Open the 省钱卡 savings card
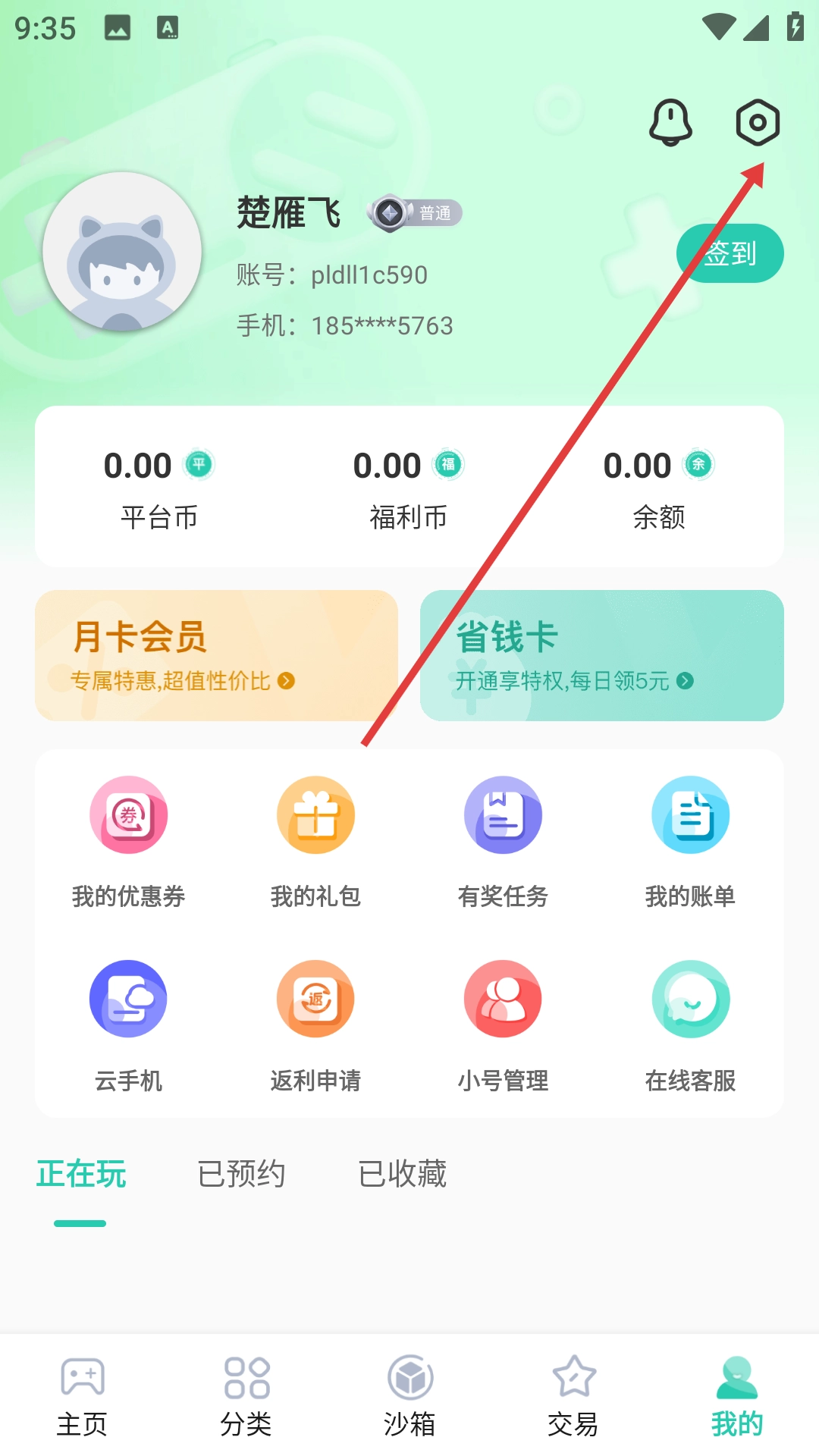 pos(601,655)
